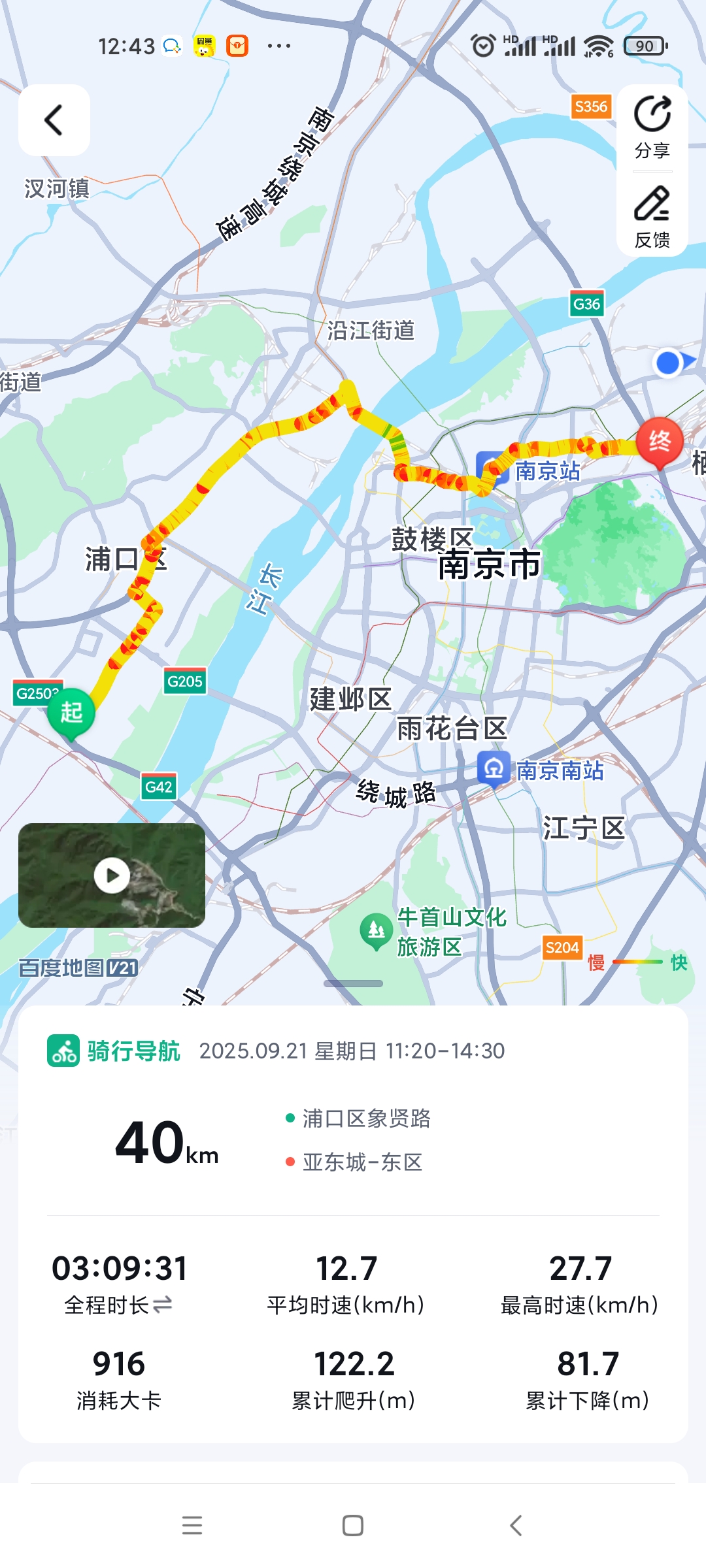Open the feedback (反馈) option
This screenshot has width=706, height=1568.
652,217
